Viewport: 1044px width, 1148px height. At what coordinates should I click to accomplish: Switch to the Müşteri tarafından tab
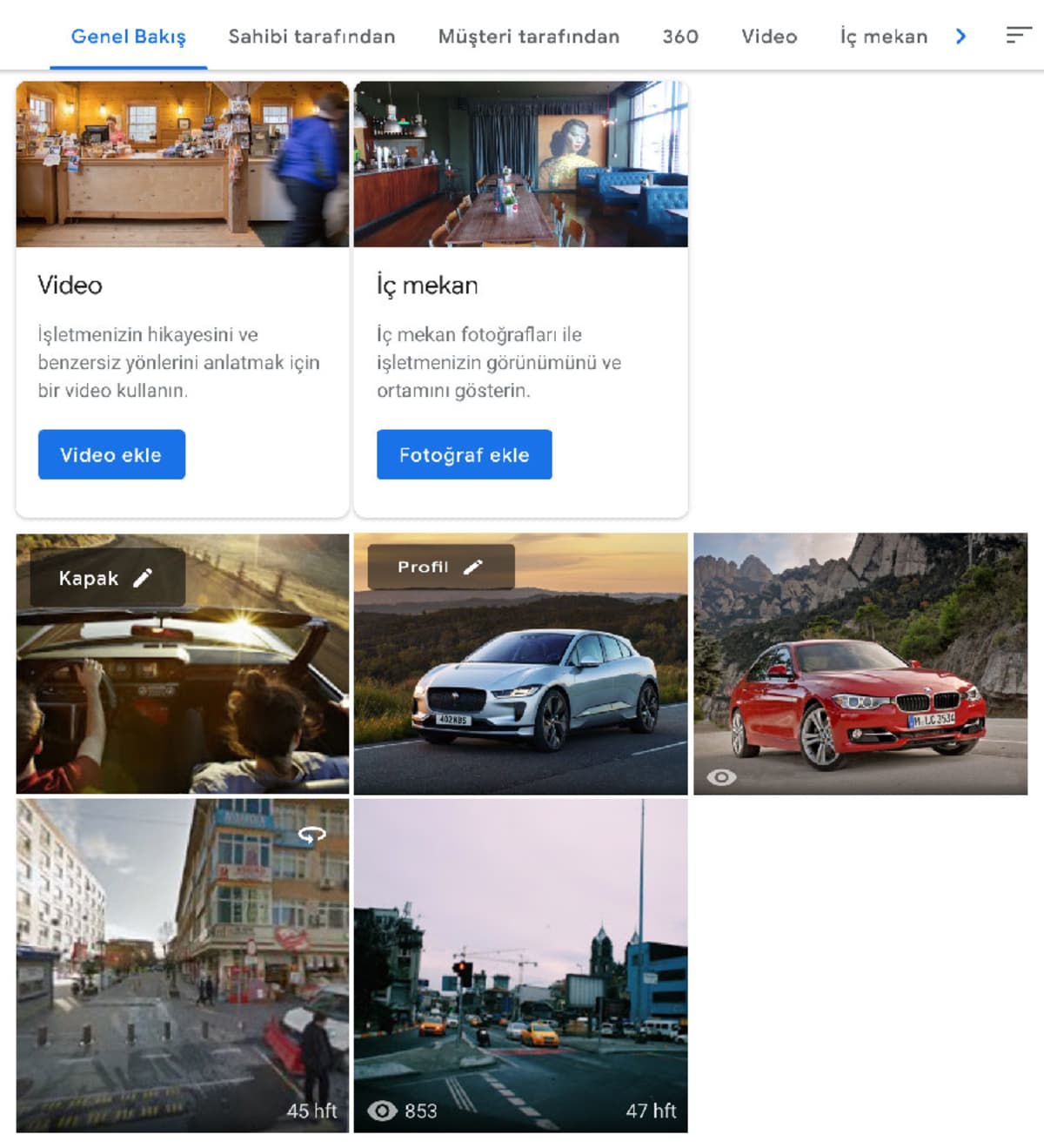tap(528, 37)
